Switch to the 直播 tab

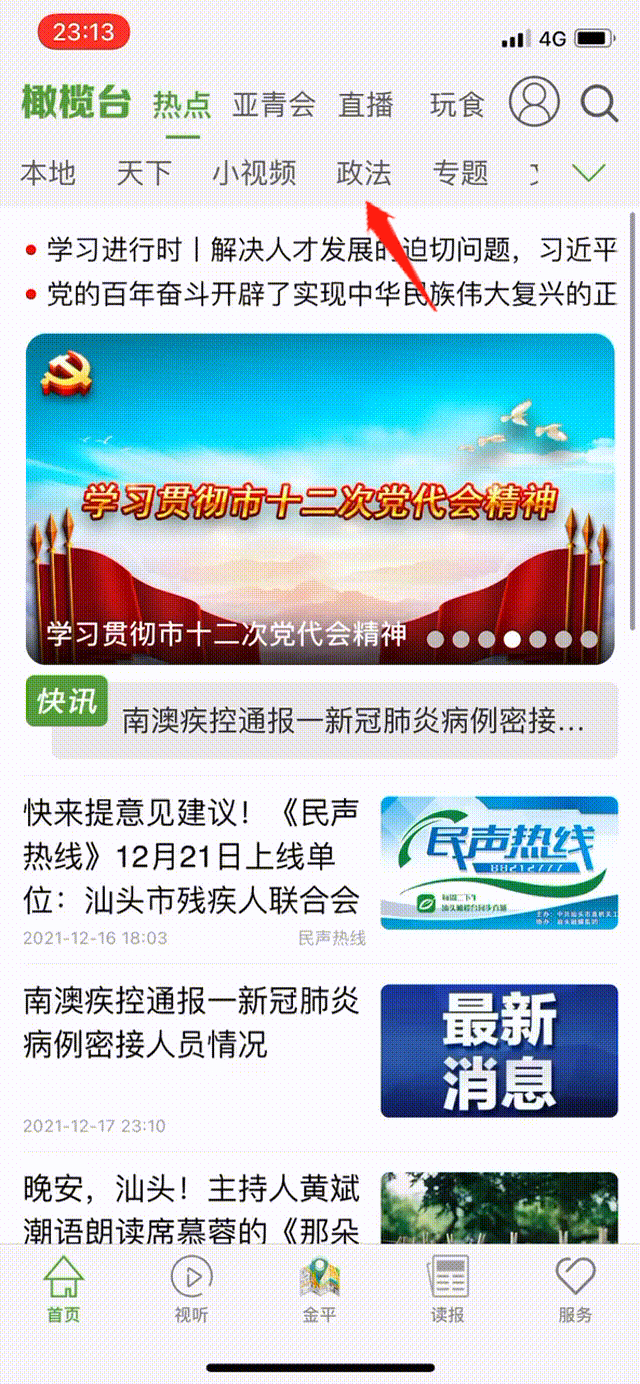[x=366, y=104]
